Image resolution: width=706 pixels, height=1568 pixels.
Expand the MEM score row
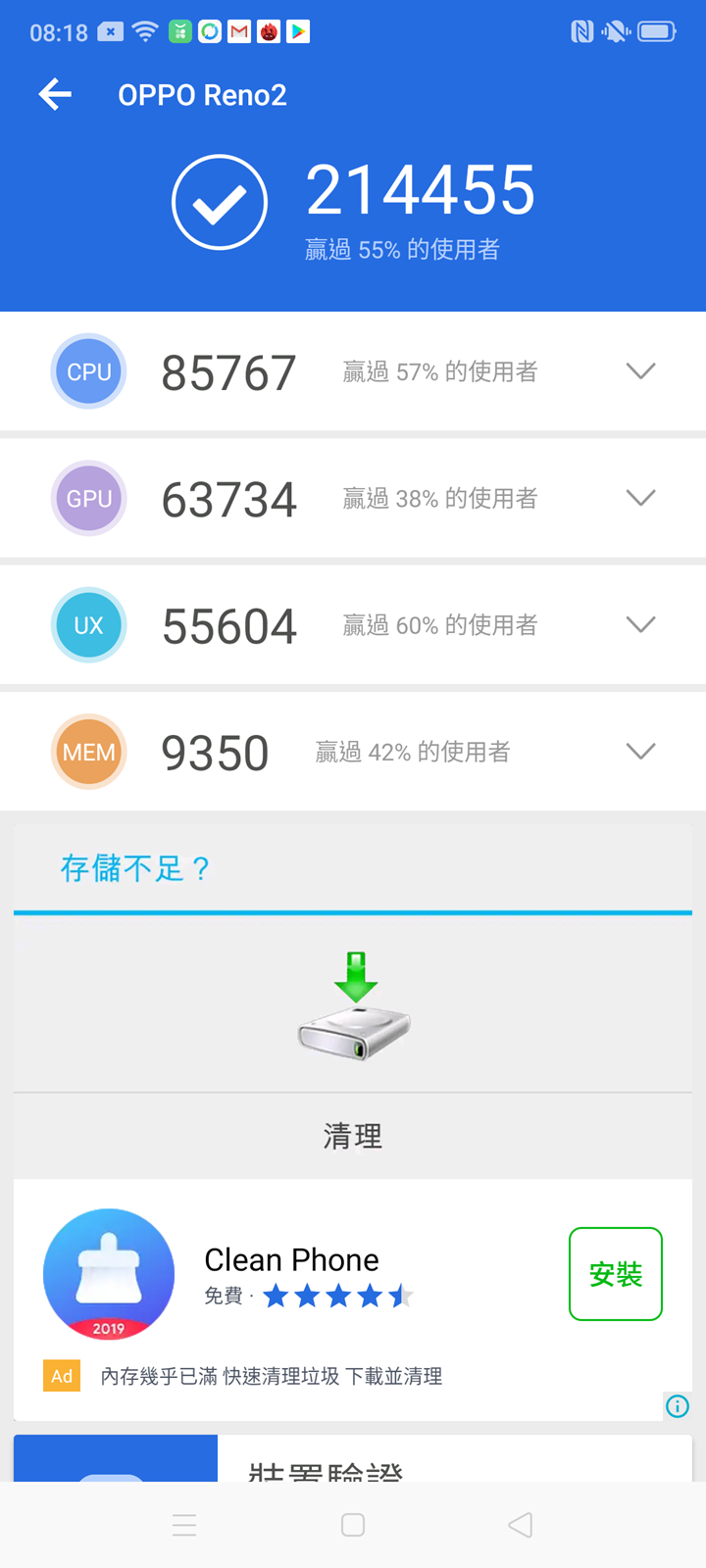(x=640, y=752)
